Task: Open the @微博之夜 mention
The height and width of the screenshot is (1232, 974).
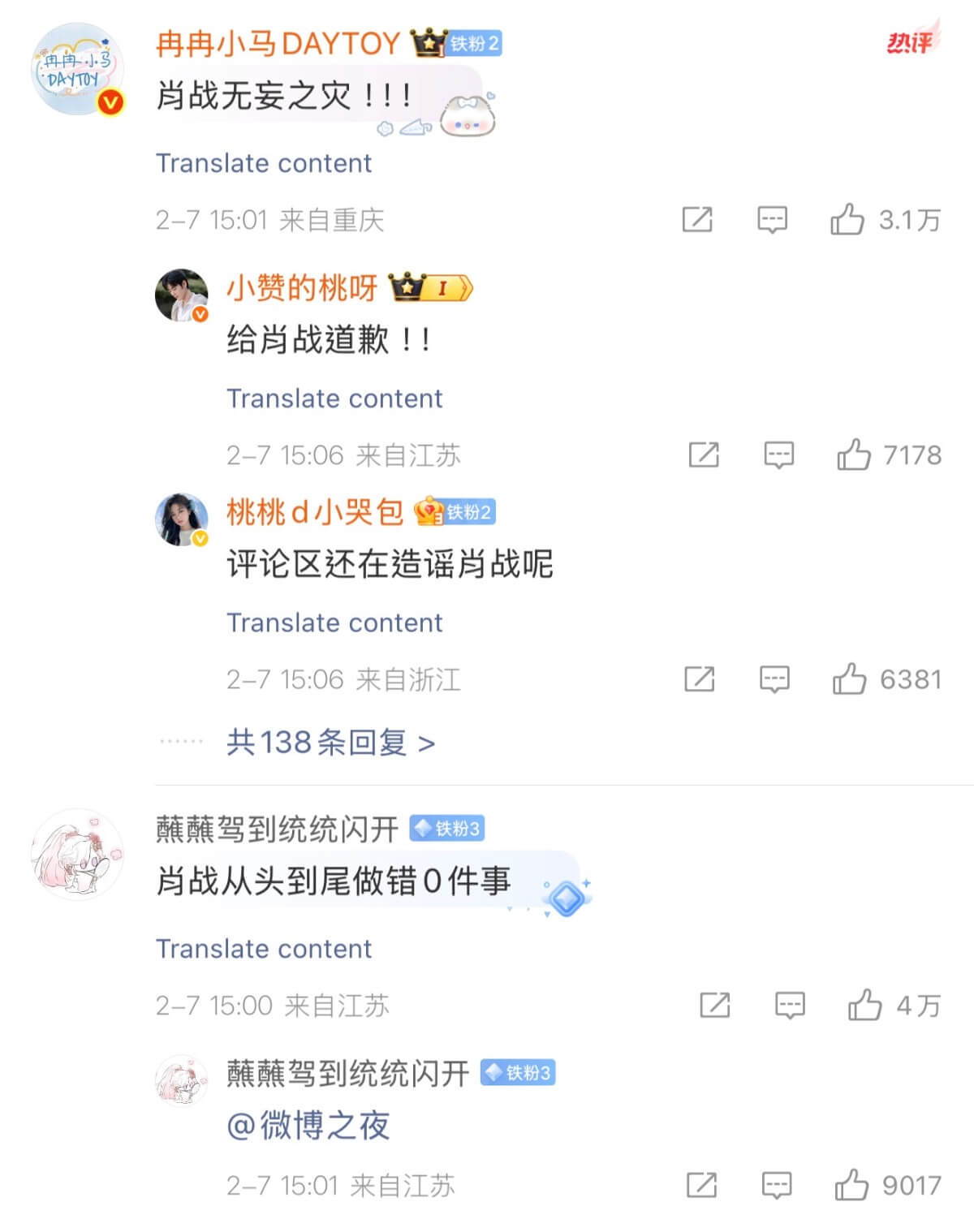Action: click(308, 1126)
